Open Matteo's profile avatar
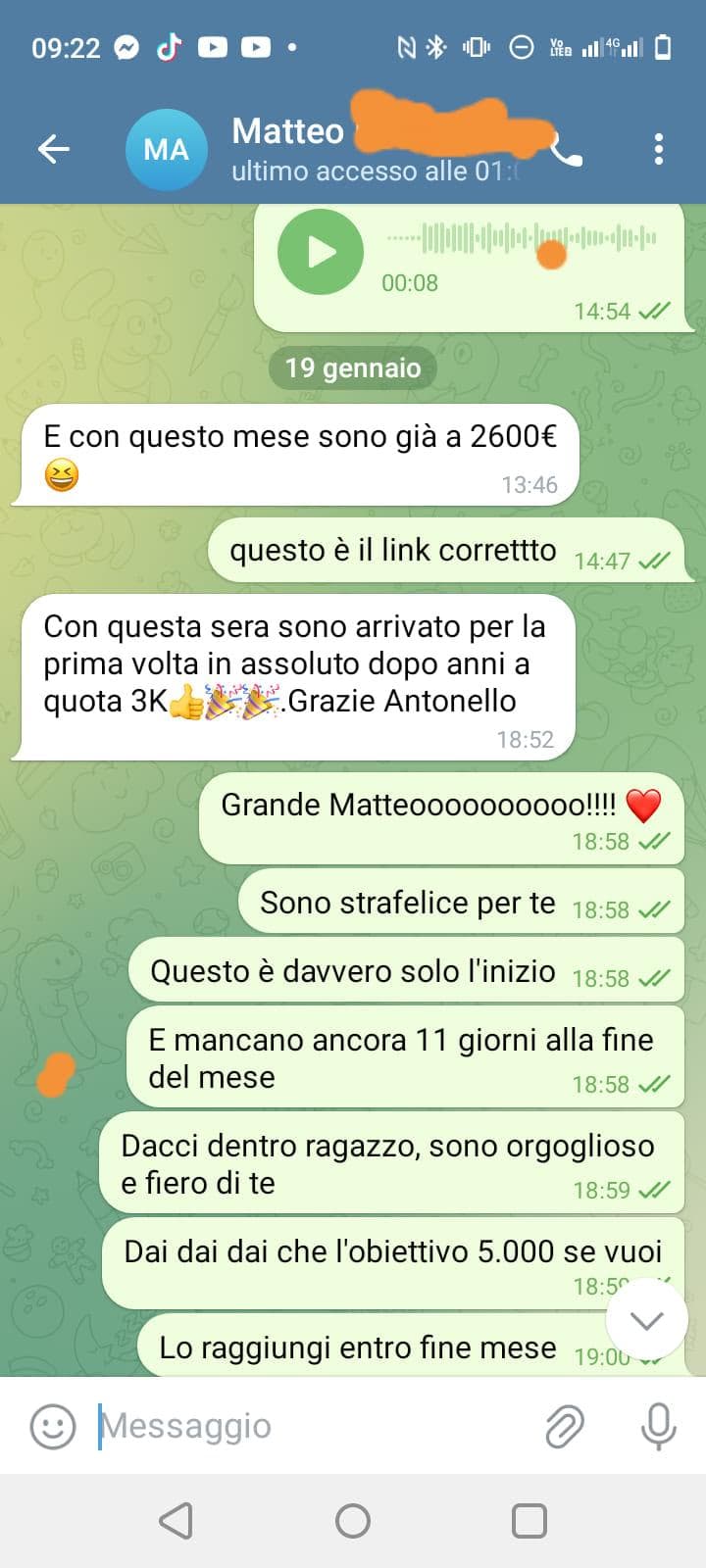 pos(166,149)
